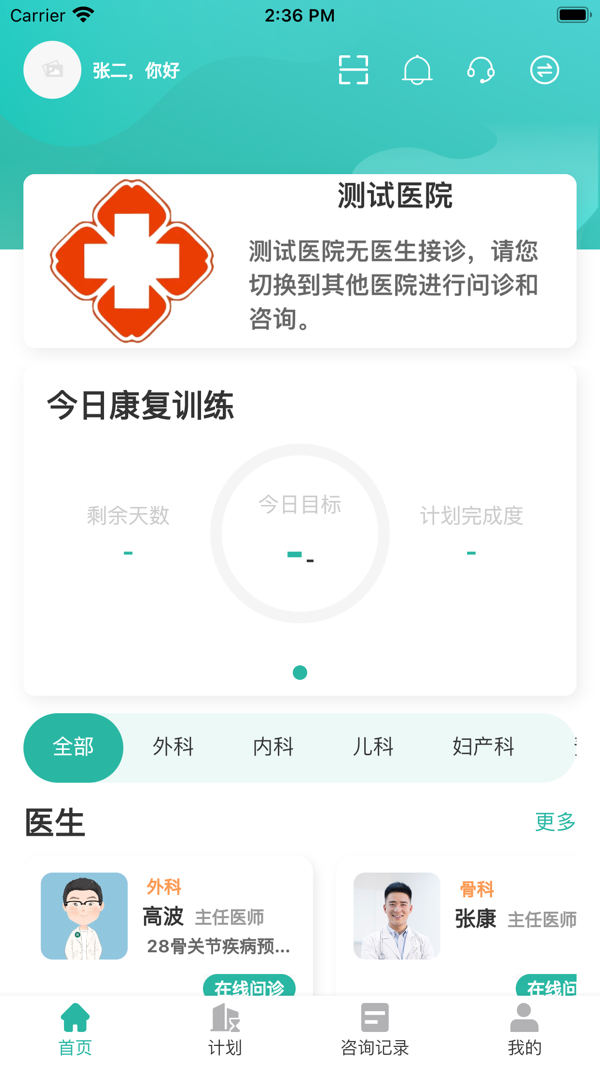Filter doctors by 妇产科
600x1067 pixels.
483,747
